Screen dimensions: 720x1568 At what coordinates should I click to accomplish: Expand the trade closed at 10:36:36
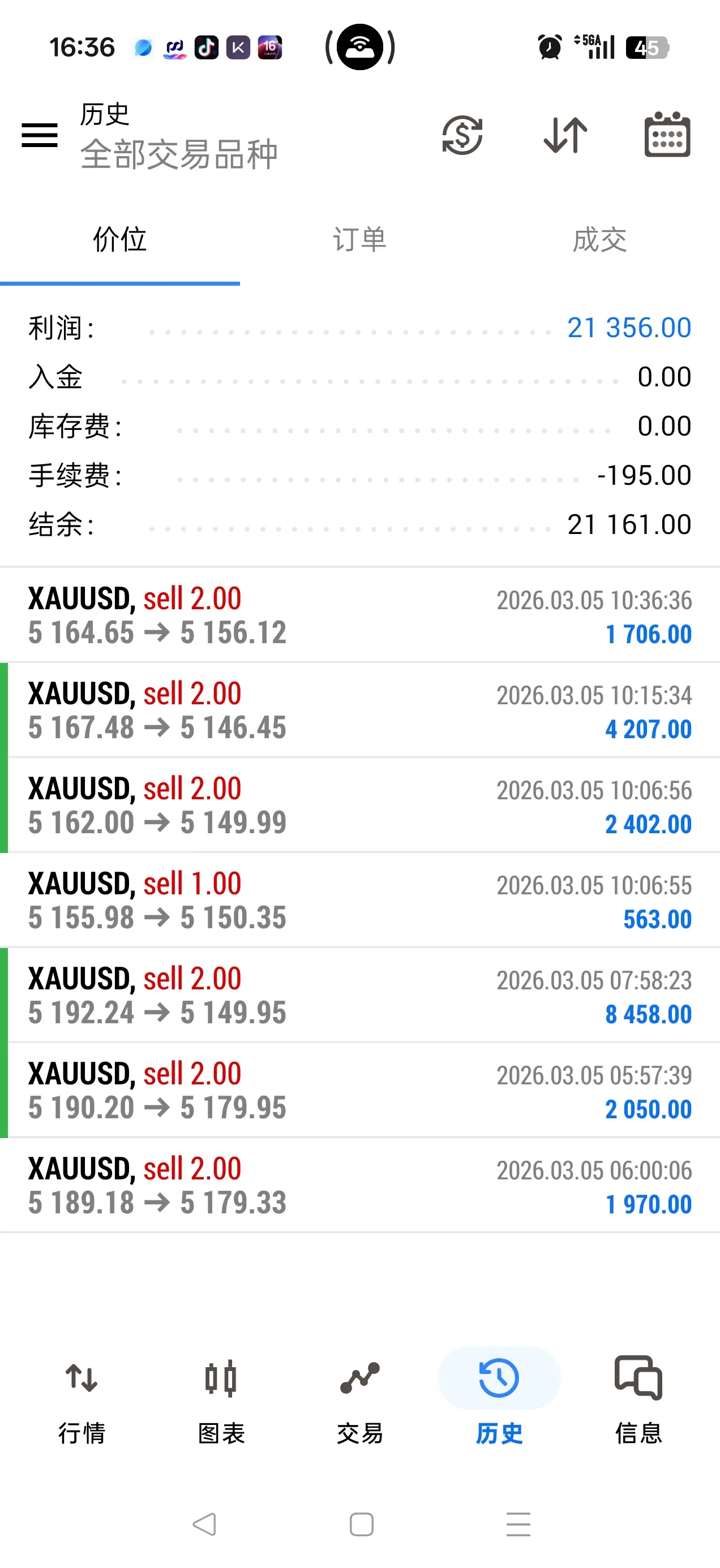point(359,615)
